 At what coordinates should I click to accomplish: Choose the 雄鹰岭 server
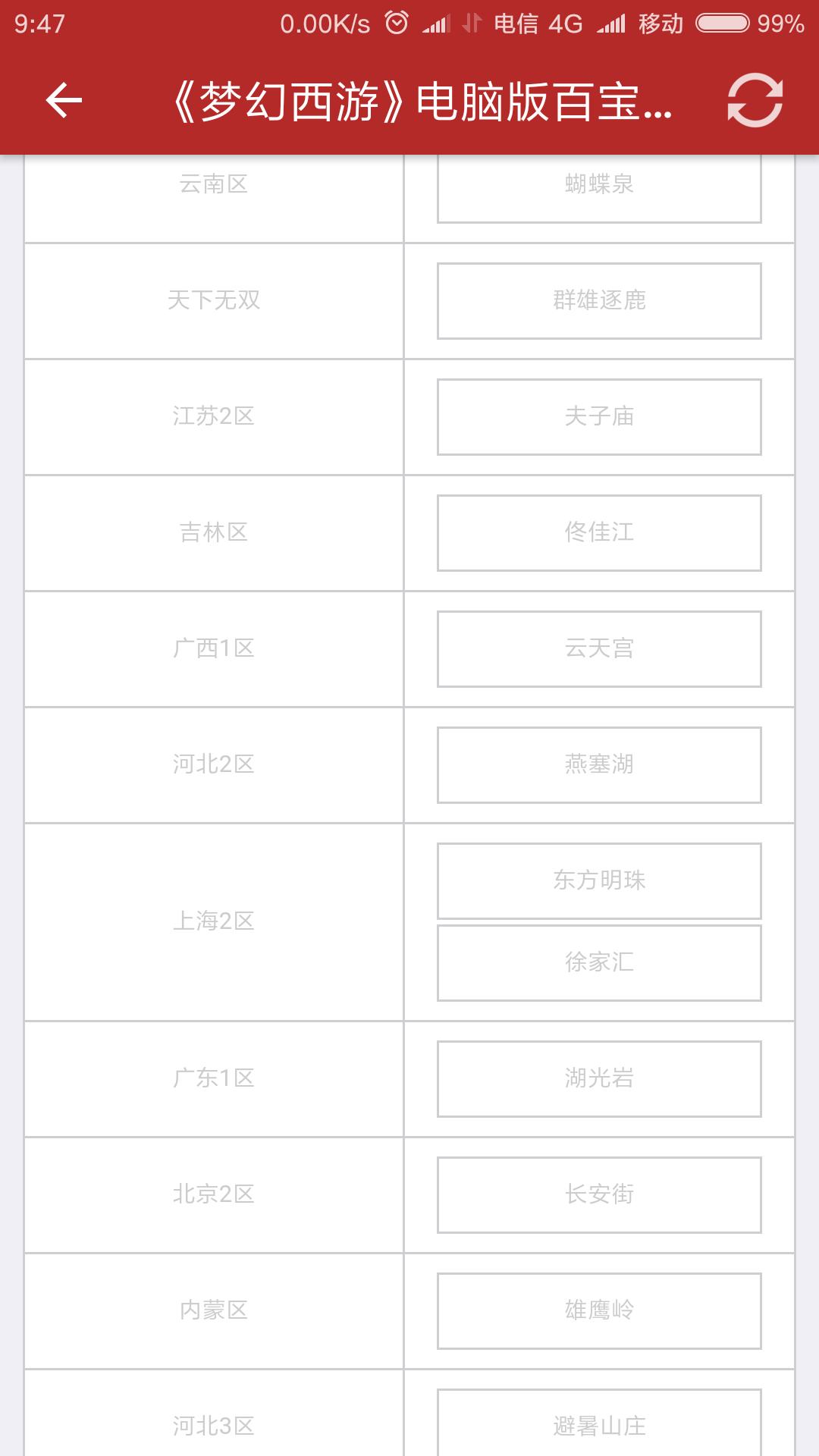click(599, 1311)
